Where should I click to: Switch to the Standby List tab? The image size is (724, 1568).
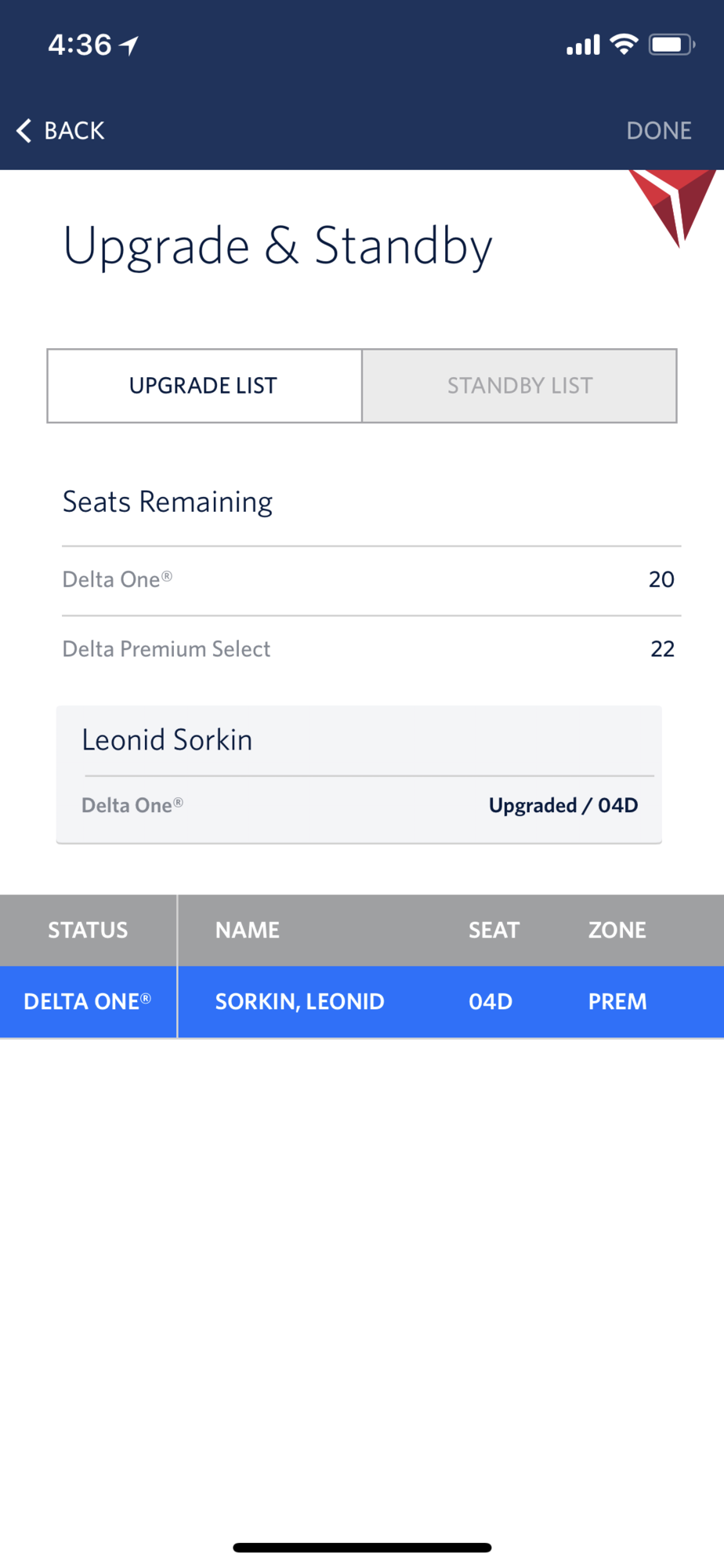[x=519, y=386]
